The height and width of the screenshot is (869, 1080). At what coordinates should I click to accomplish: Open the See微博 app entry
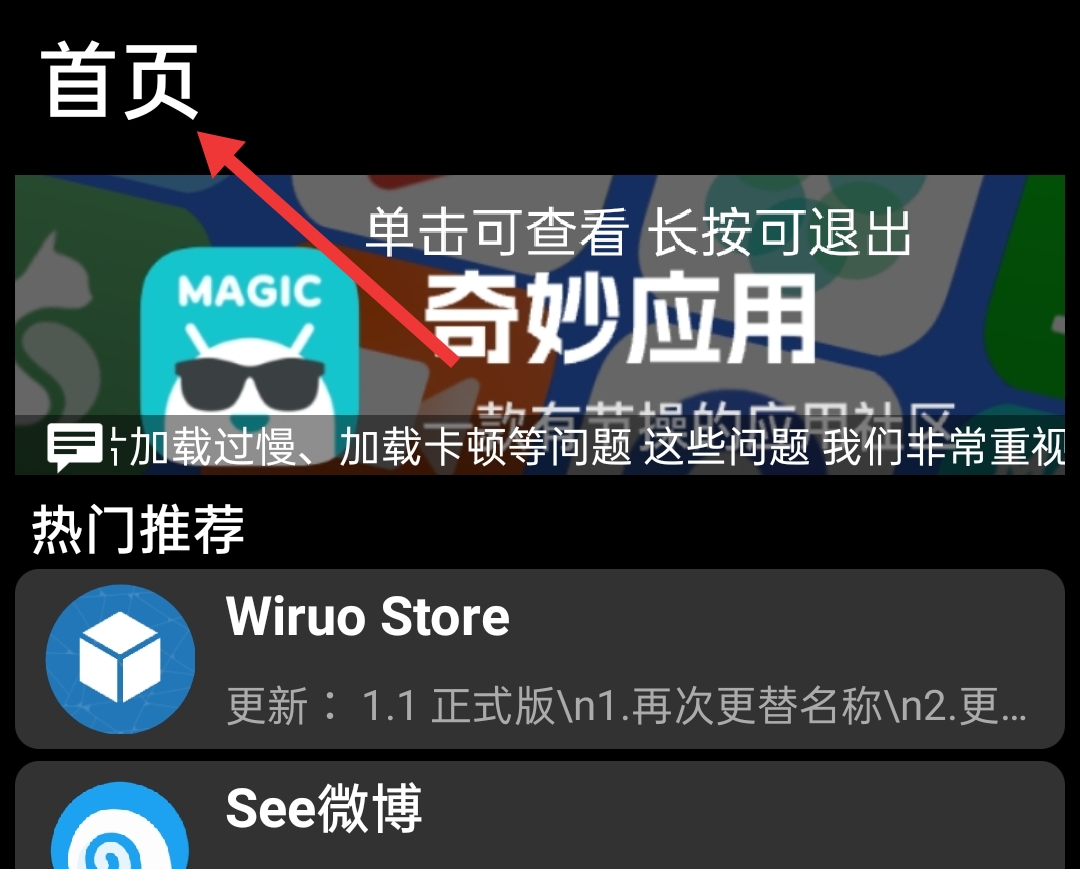[x=540, y=815]
